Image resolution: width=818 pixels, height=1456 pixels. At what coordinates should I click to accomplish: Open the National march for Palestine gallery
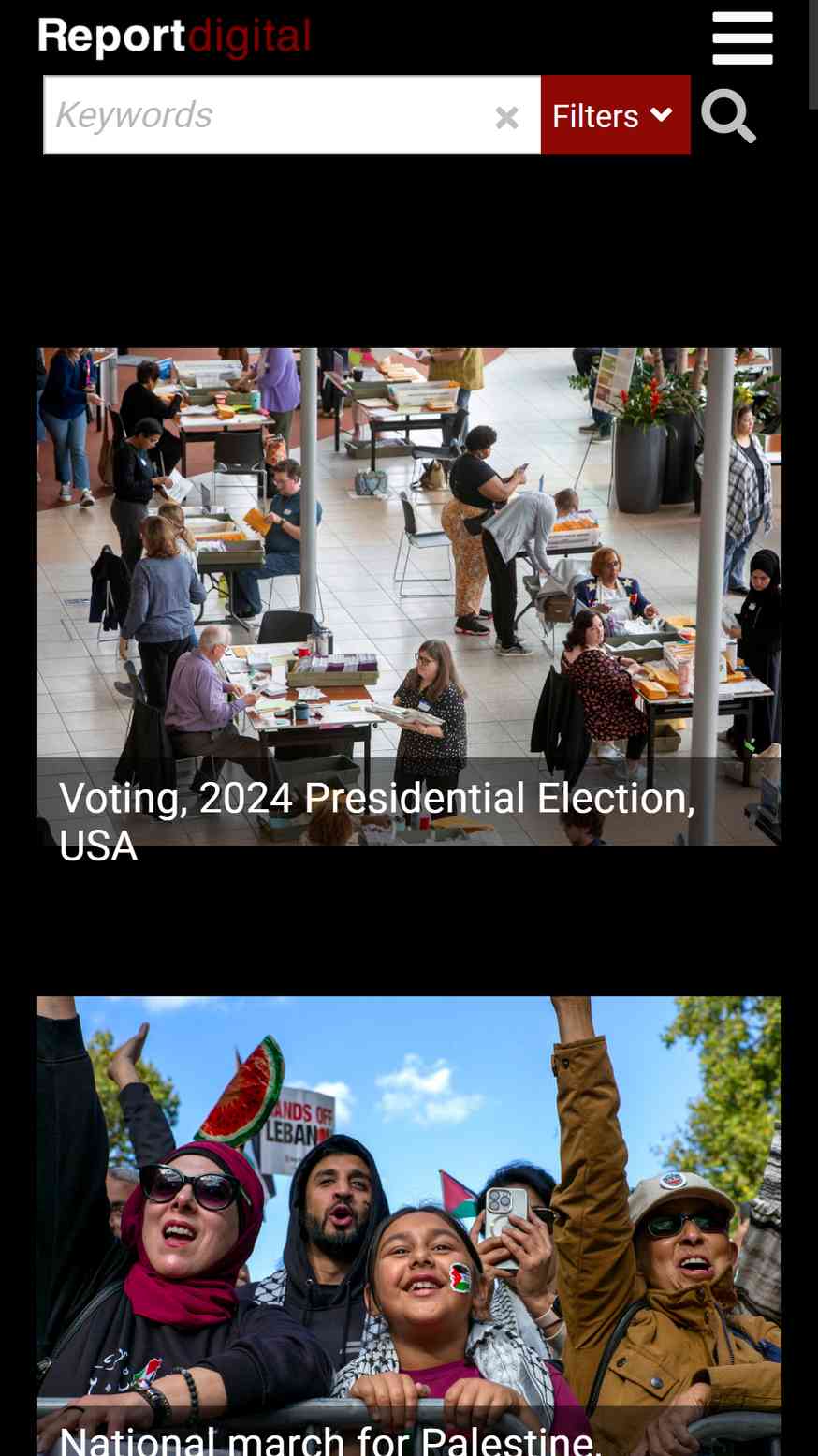409,1226
